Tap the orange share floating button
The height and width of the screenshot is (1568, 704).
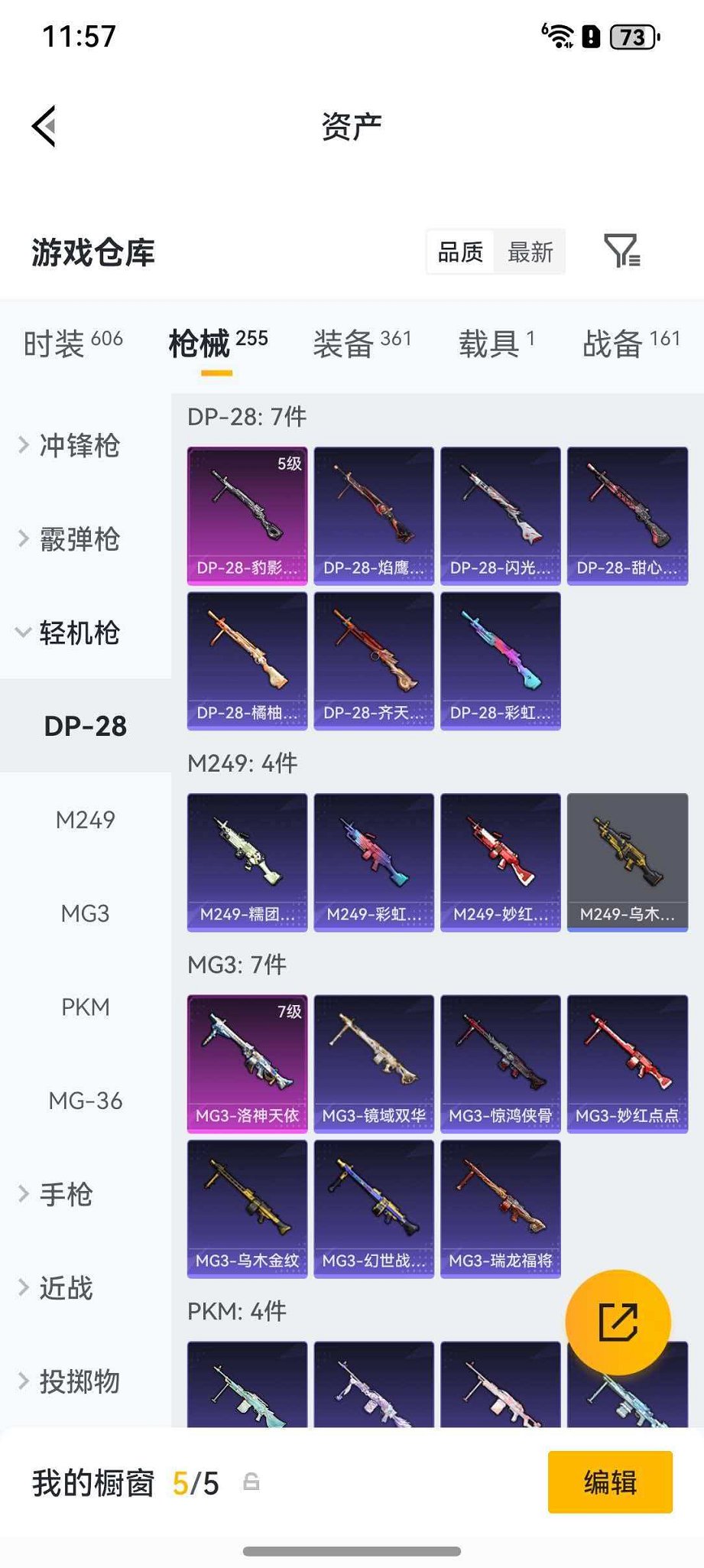tap(618, 1322)
